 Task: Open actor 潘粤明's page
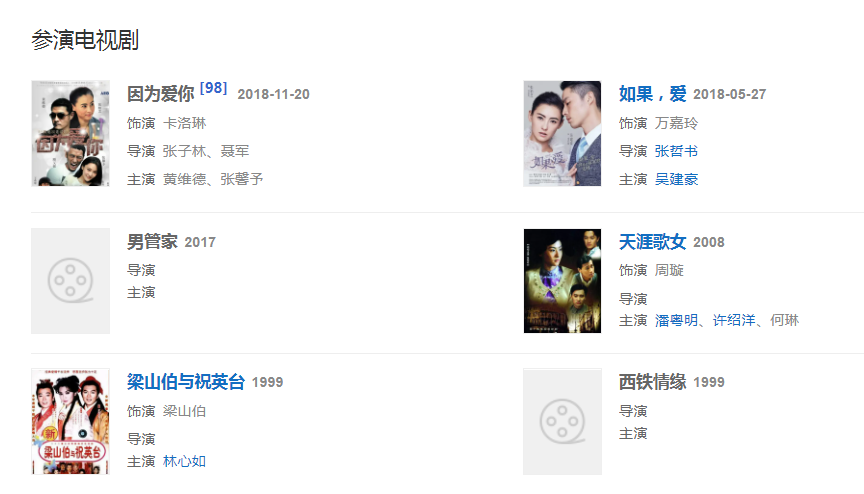676,320
